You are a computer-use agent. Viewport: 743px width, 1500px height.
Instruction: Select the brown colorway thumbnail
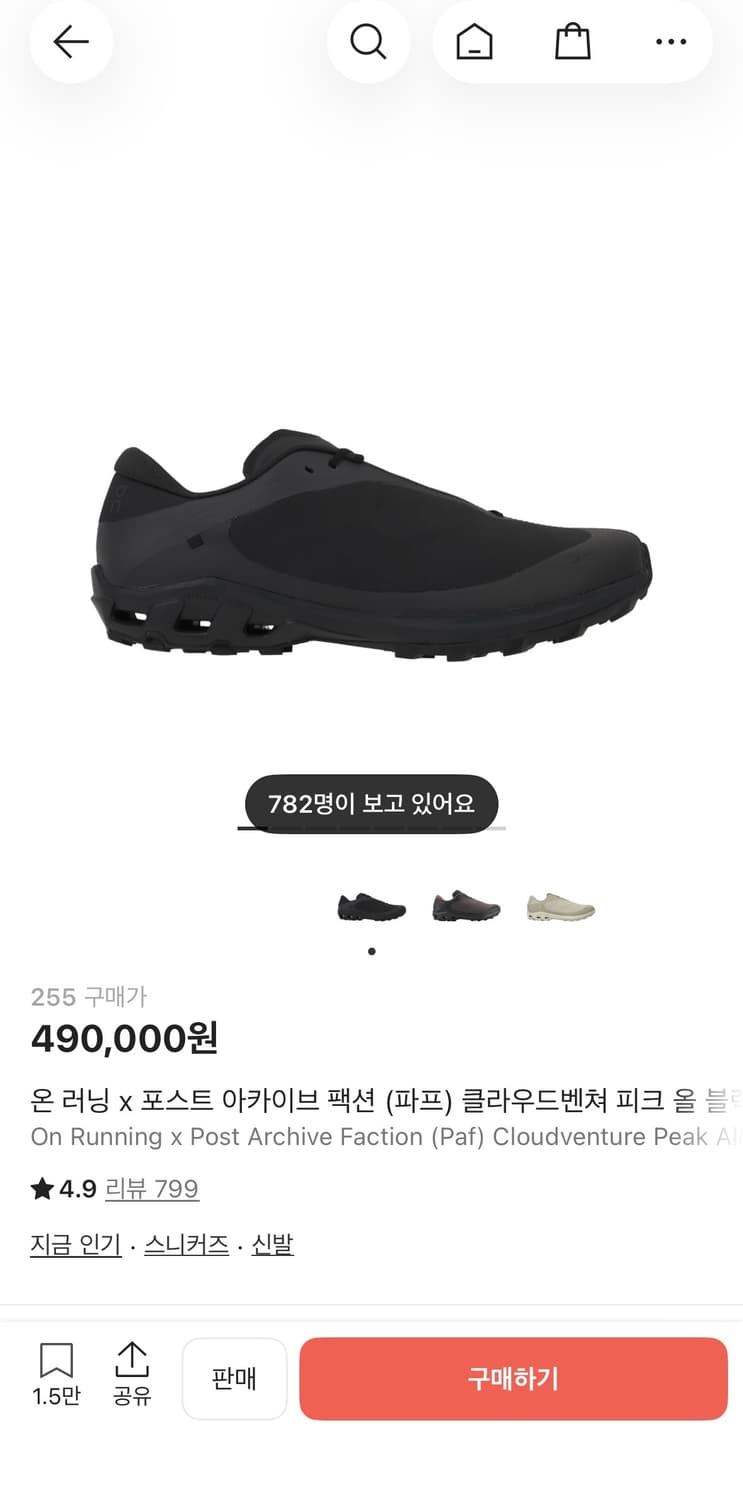(464, 905)
